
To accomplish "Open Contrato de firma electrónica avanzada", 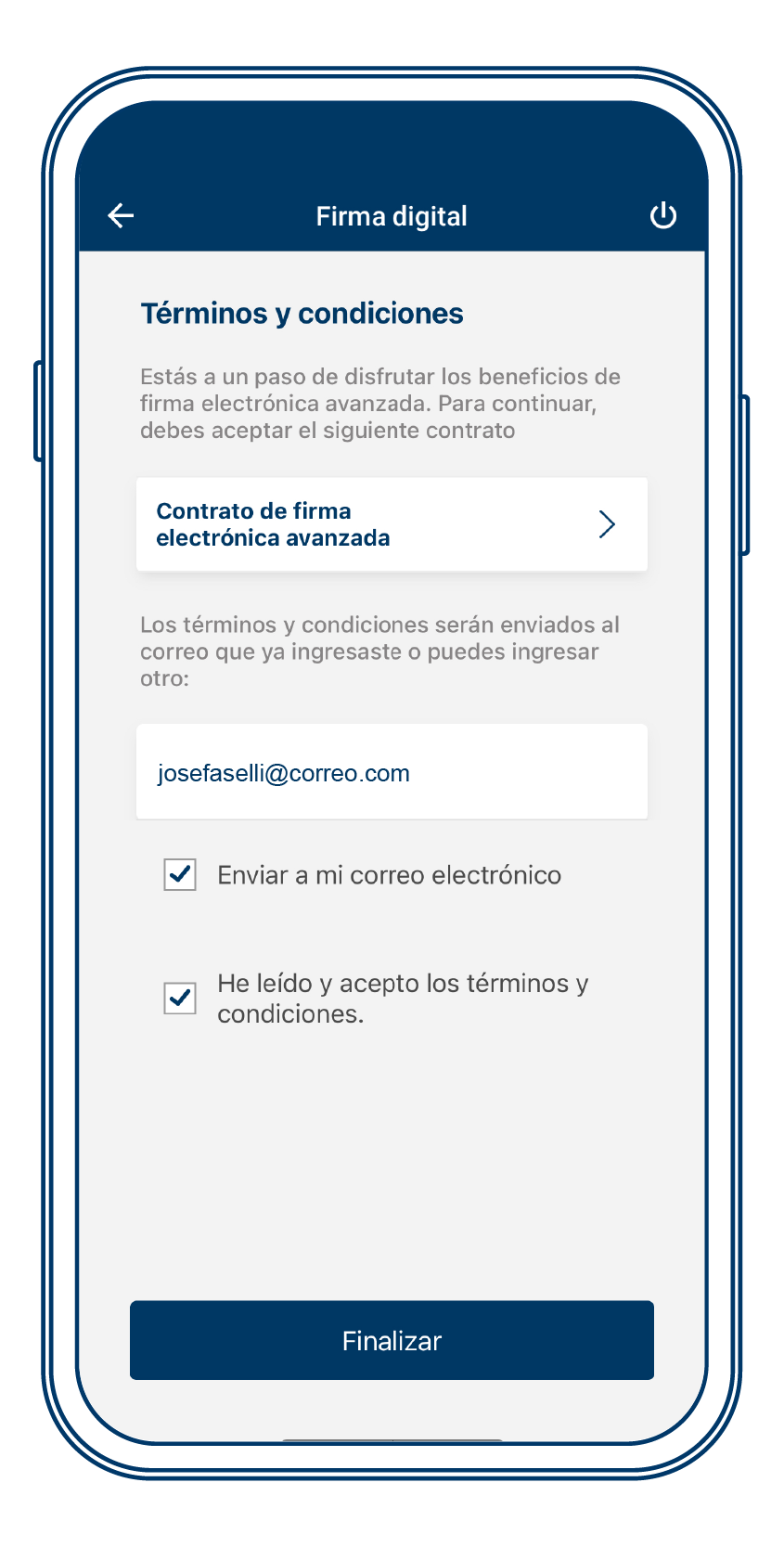I will click(391, 524).
